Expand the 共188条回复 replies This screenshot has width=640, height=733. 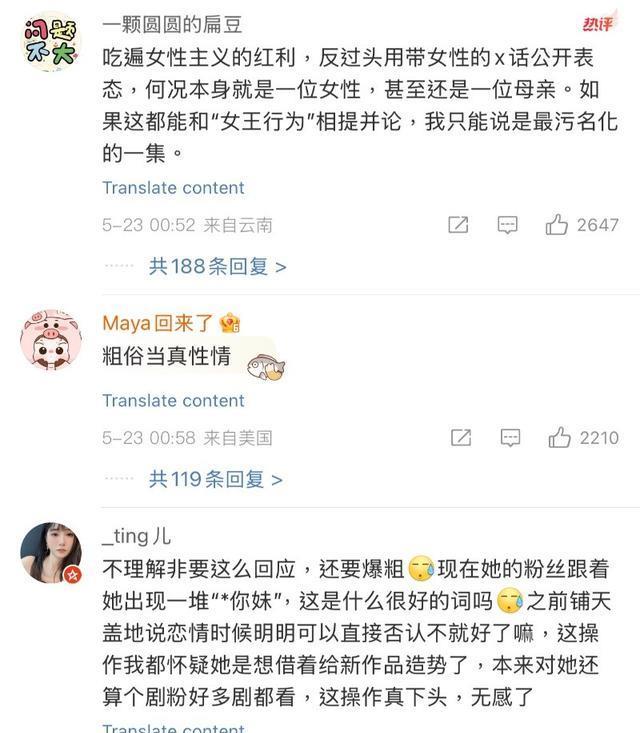pyautogui.click(x=217, y=267)
